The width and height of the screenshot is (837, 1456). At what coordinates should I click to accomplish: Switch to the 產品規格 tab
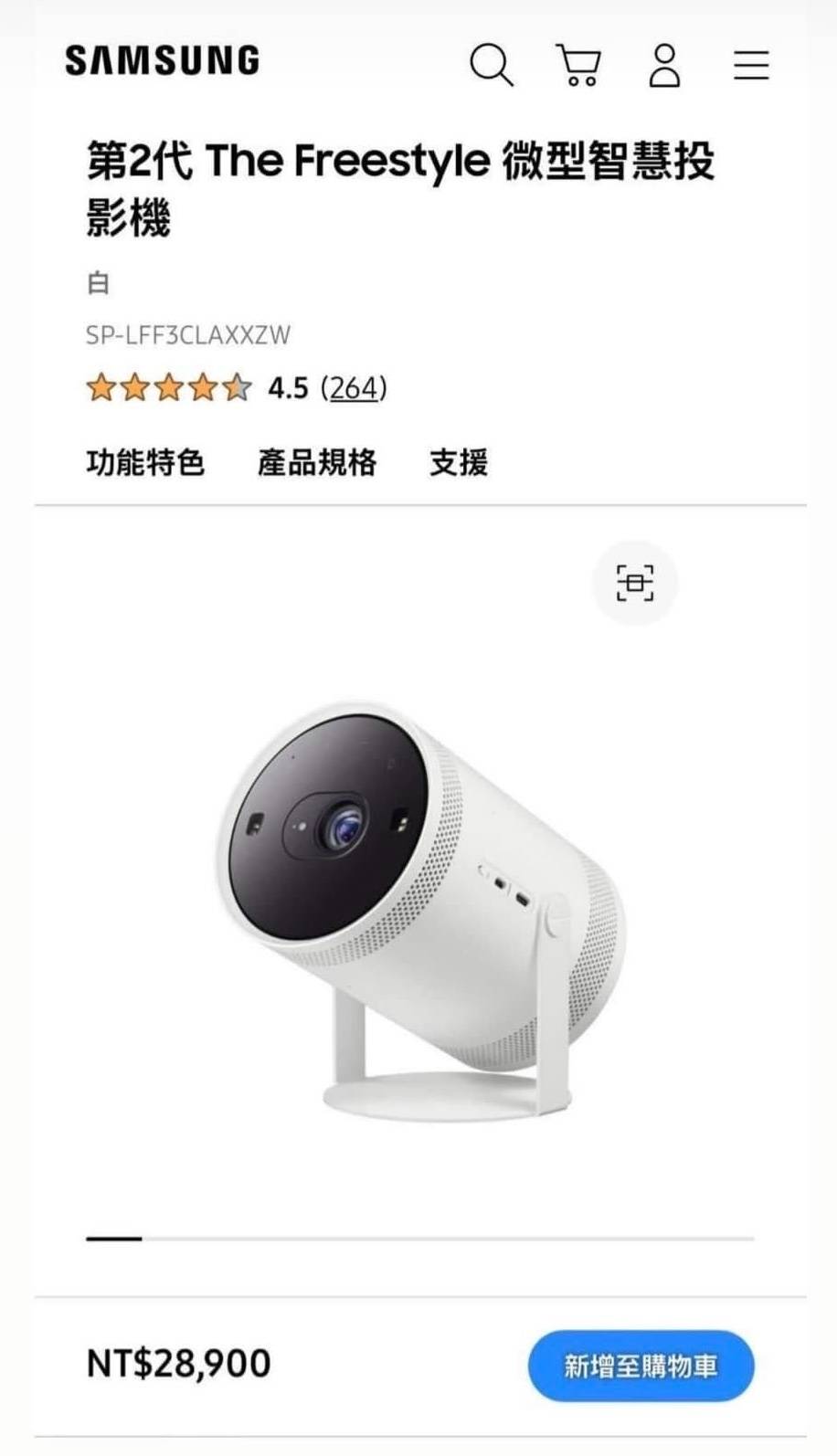[x=317, y=462]
